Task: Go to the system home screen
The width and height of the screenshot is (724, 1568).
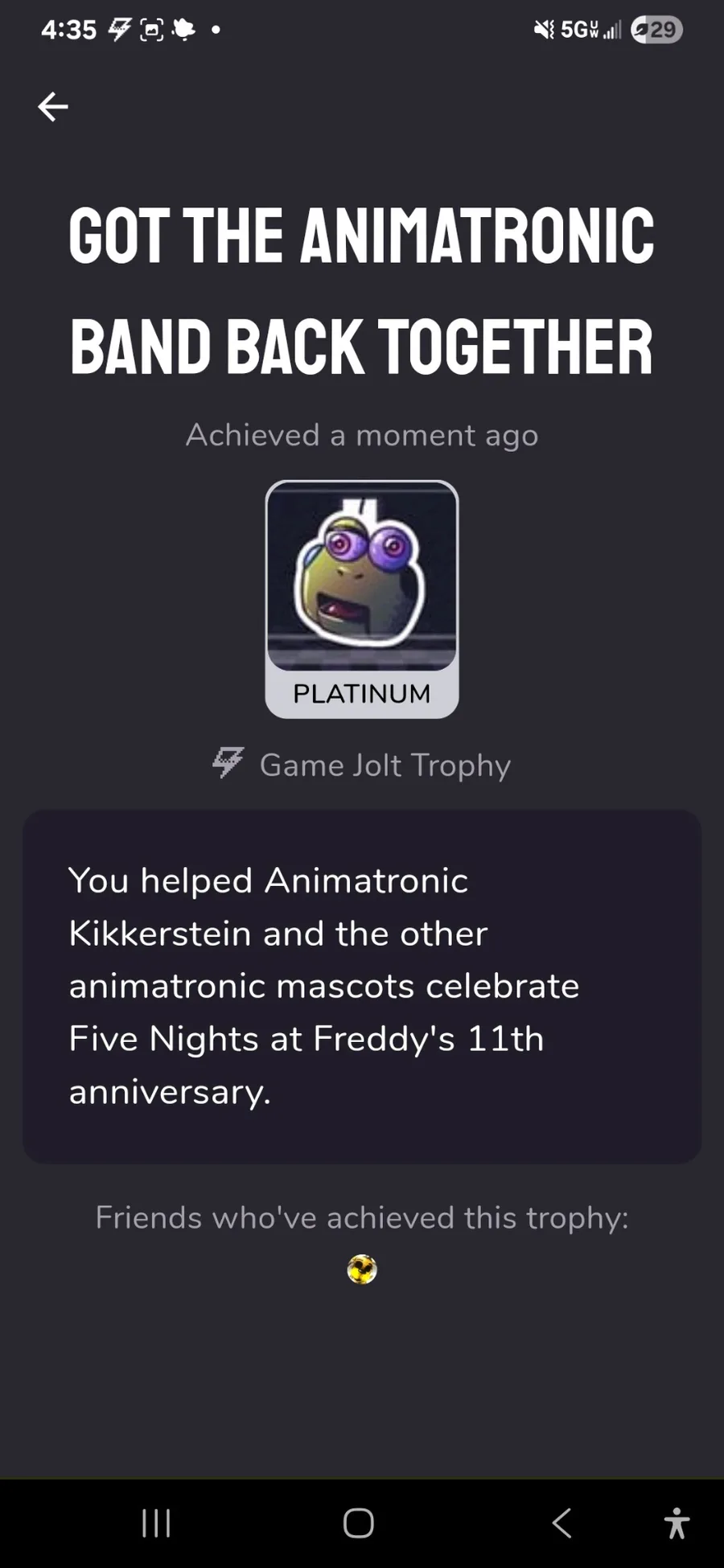Action: tap(359, 1522)
